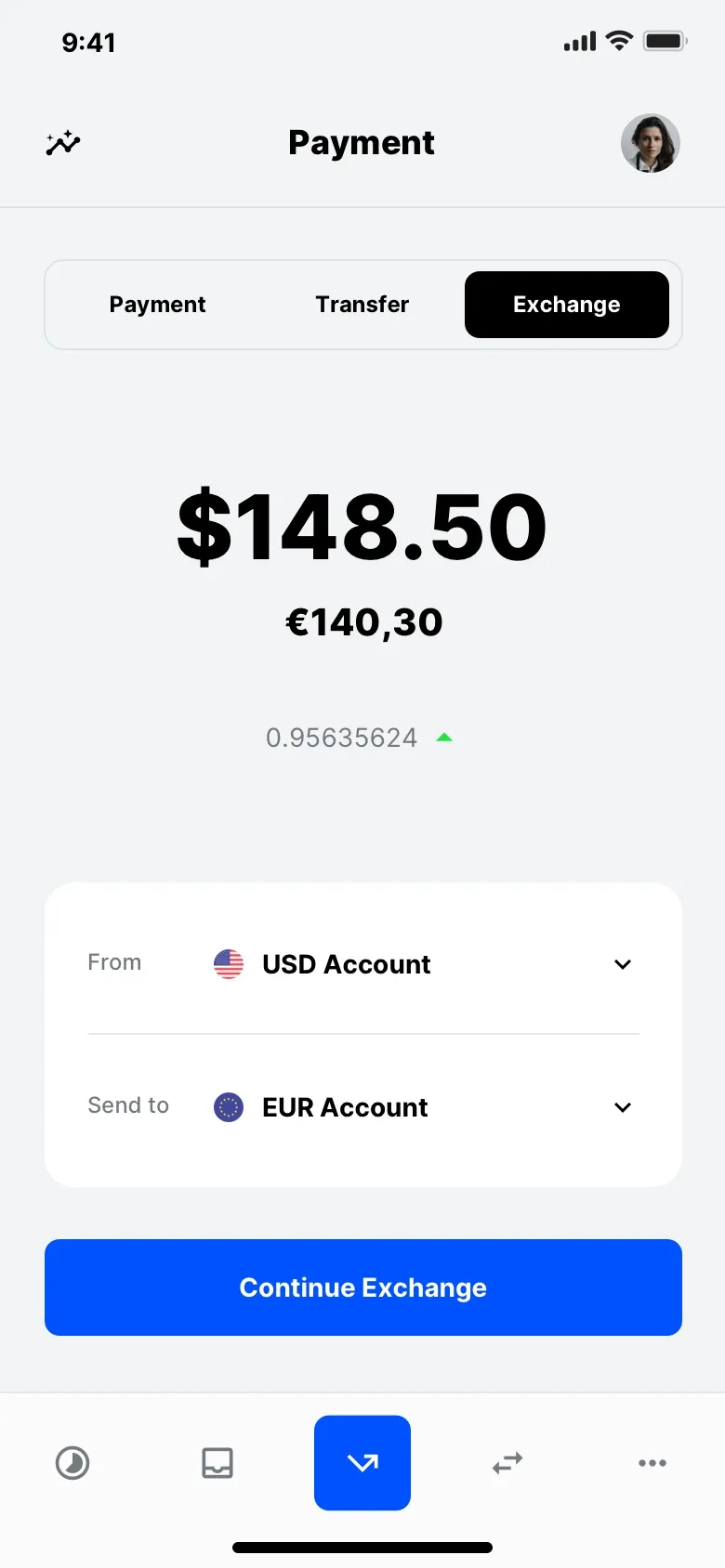Tap Continue Exchange button
This screenshot has height=1568, width=725.
[362, 1287]
